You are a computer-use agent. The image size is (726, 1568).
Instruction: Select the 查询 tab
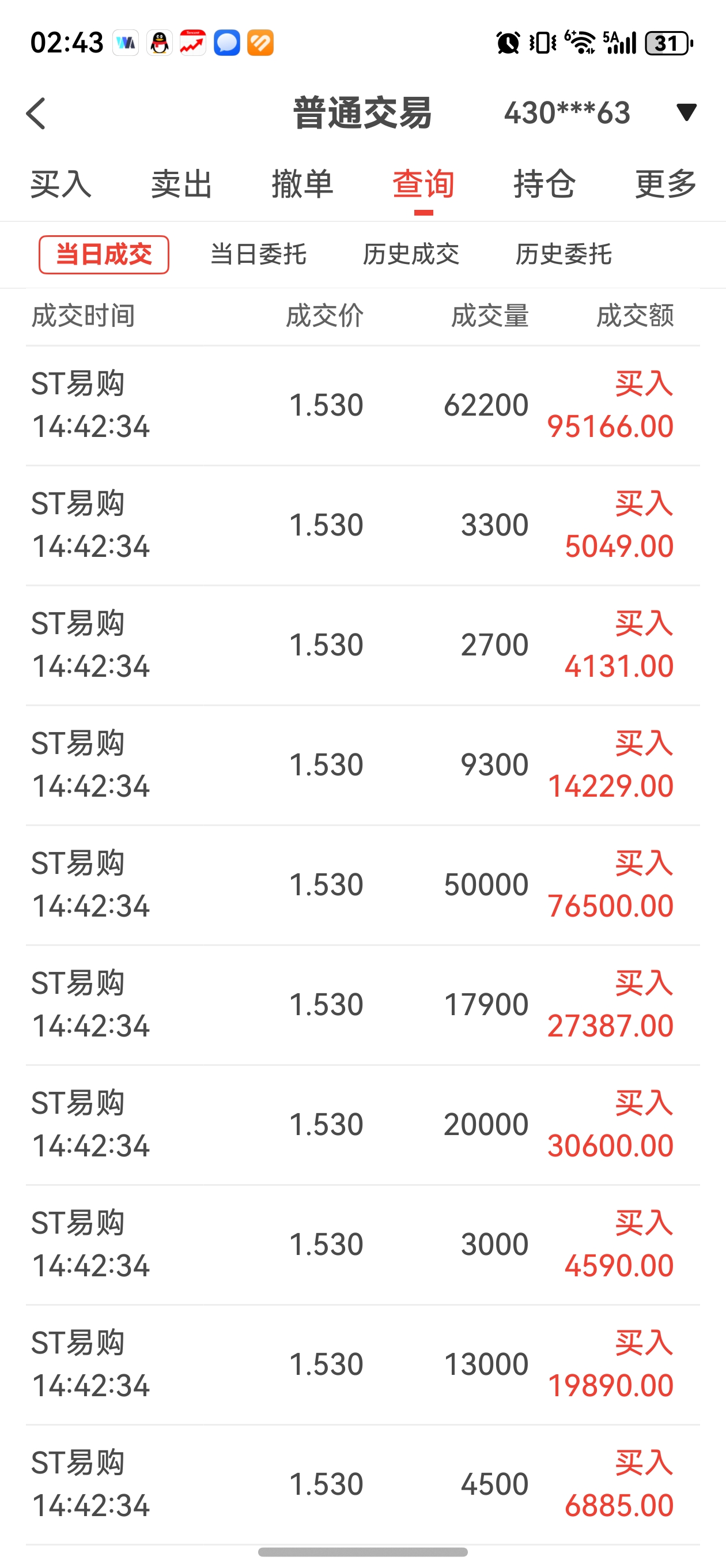[x=423, y=184]
